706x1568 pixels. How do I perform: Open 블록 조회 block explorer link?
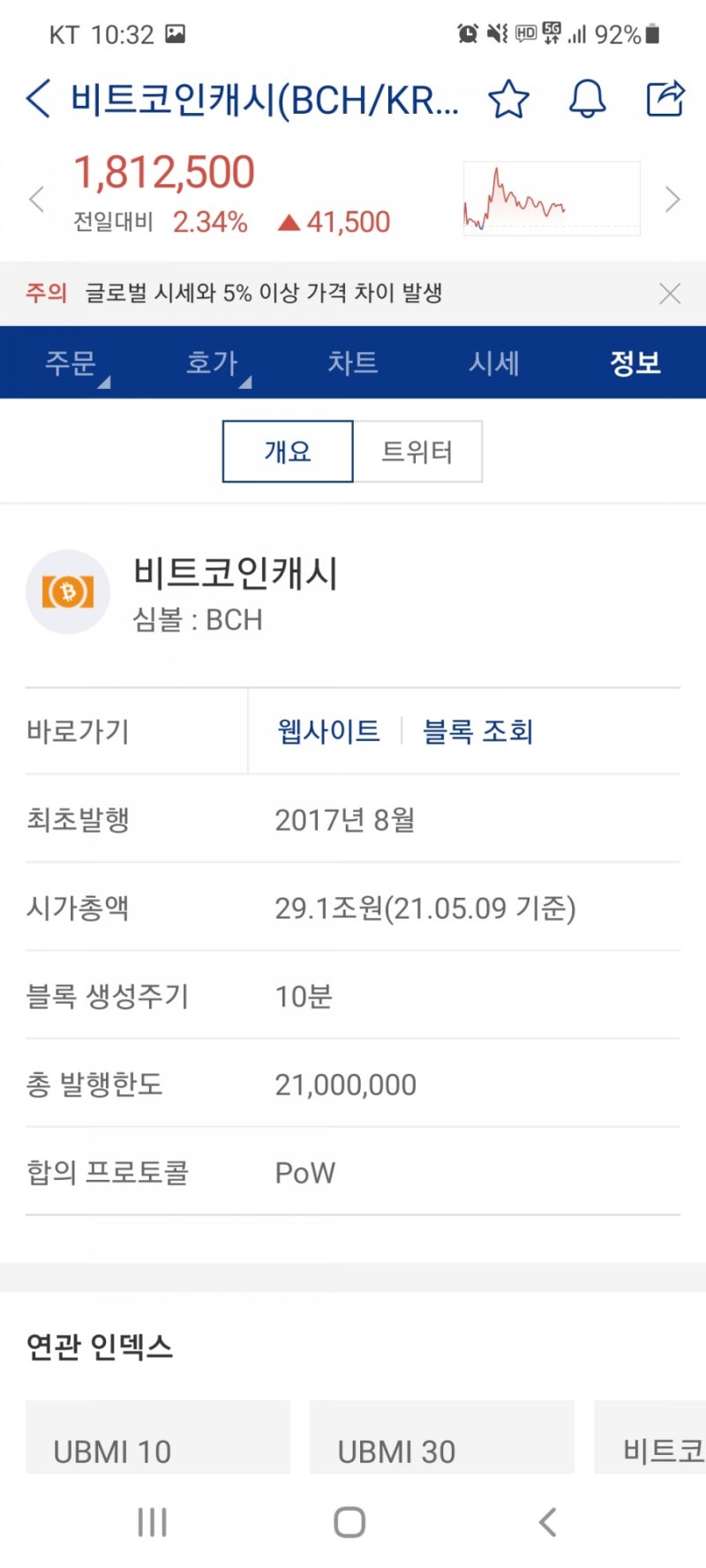[479, 731]
